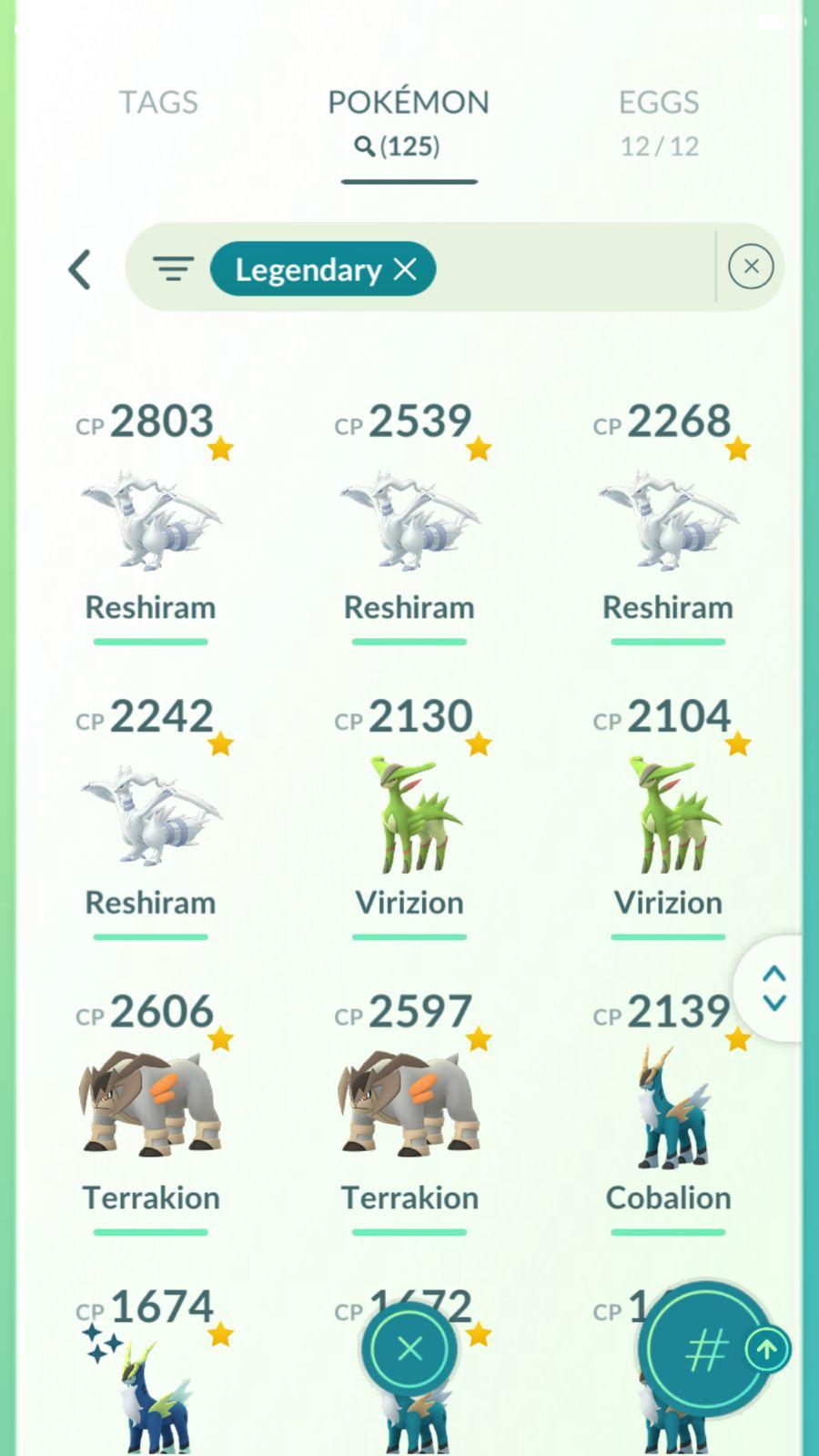Screen dimensions: 819x1456
Task: Open the filter options icon
Action: 173,268
